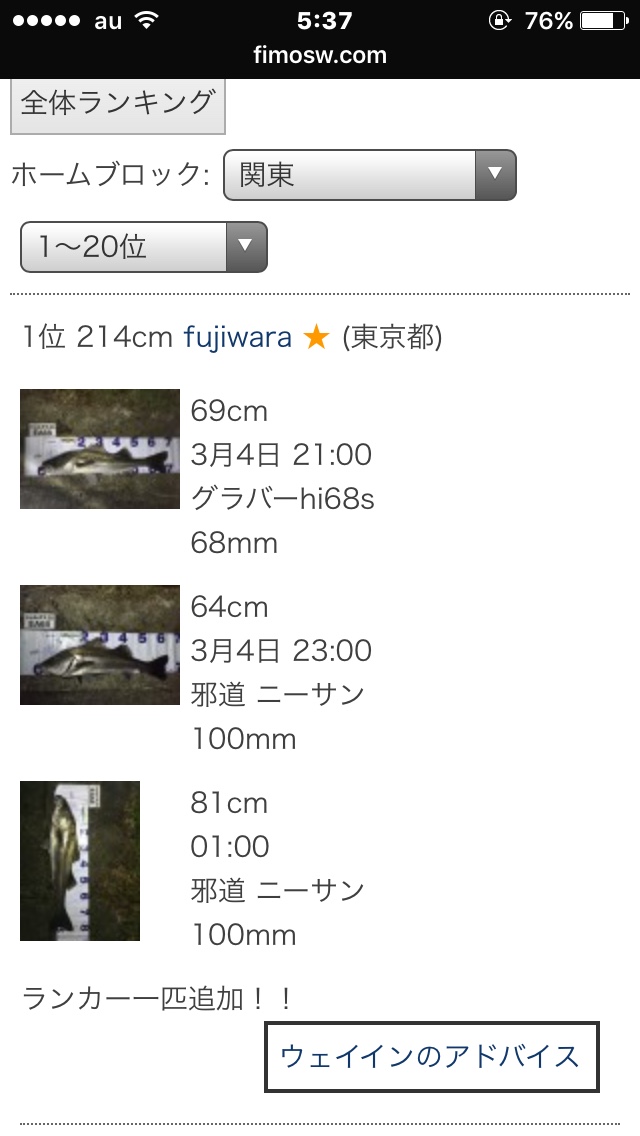This screenshot has height=1136, width=640.
Task: View the 81cm fish photo
Action: point(80,861)
